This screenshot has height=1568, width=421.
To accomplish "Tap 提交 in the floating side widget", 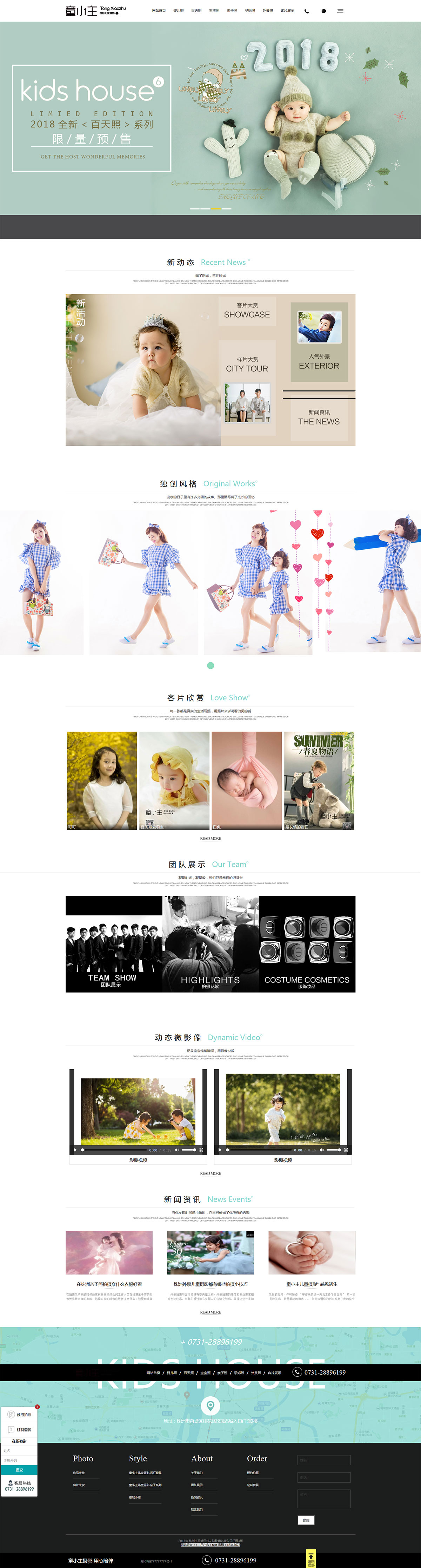I will (x=19, y=1470).
